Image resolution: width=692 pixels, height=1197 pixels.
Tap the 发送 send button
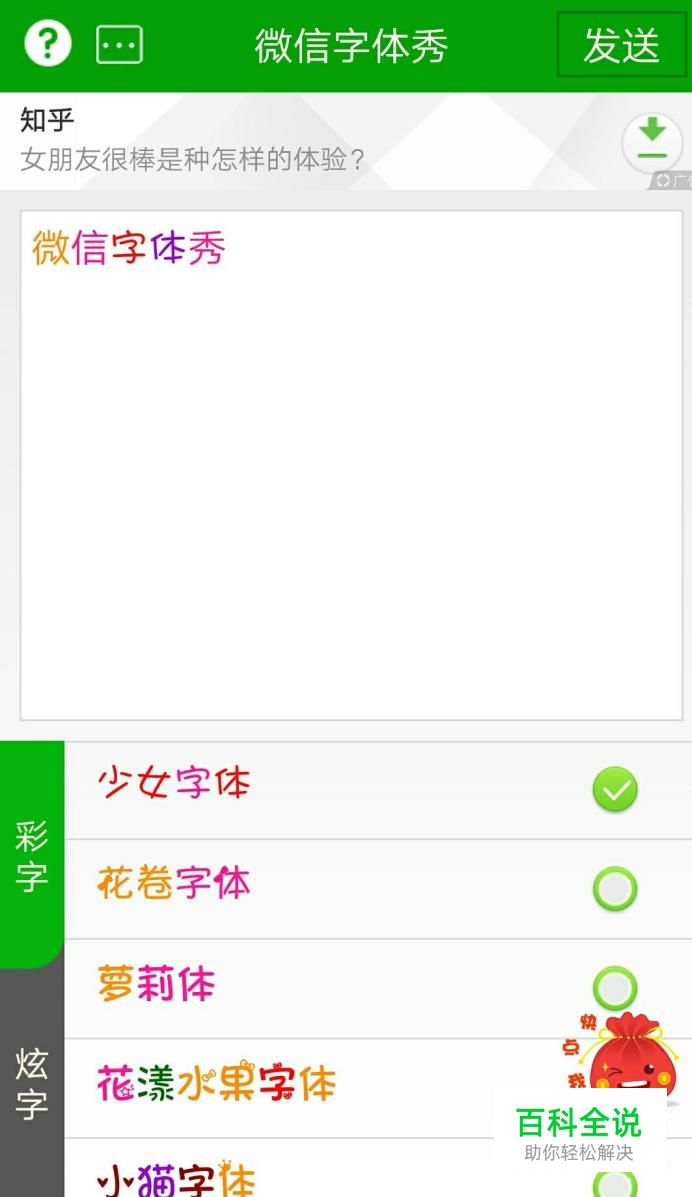coord(621,45)
